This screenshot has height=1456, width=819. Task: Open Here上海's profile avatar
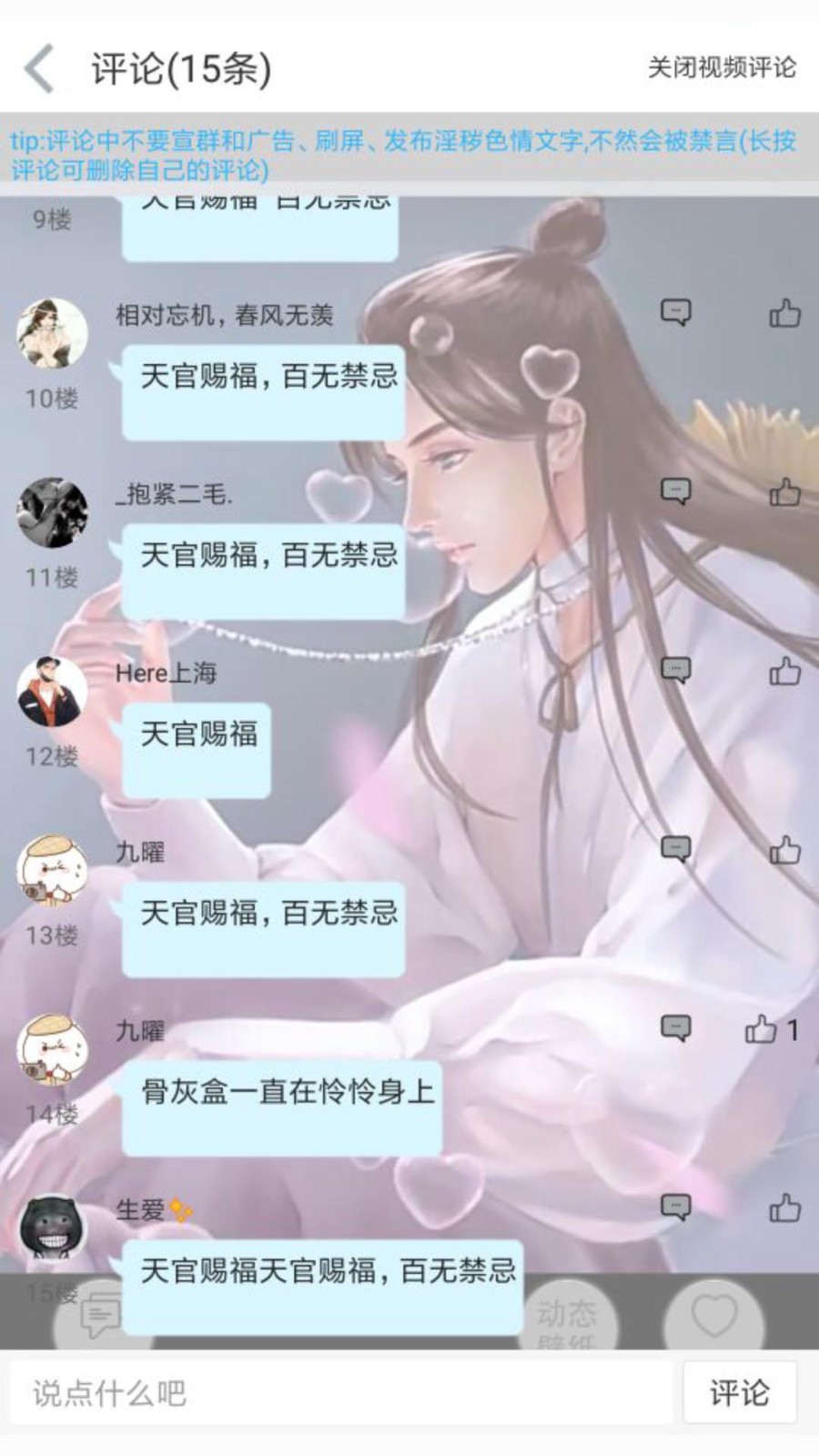(53, 691)
